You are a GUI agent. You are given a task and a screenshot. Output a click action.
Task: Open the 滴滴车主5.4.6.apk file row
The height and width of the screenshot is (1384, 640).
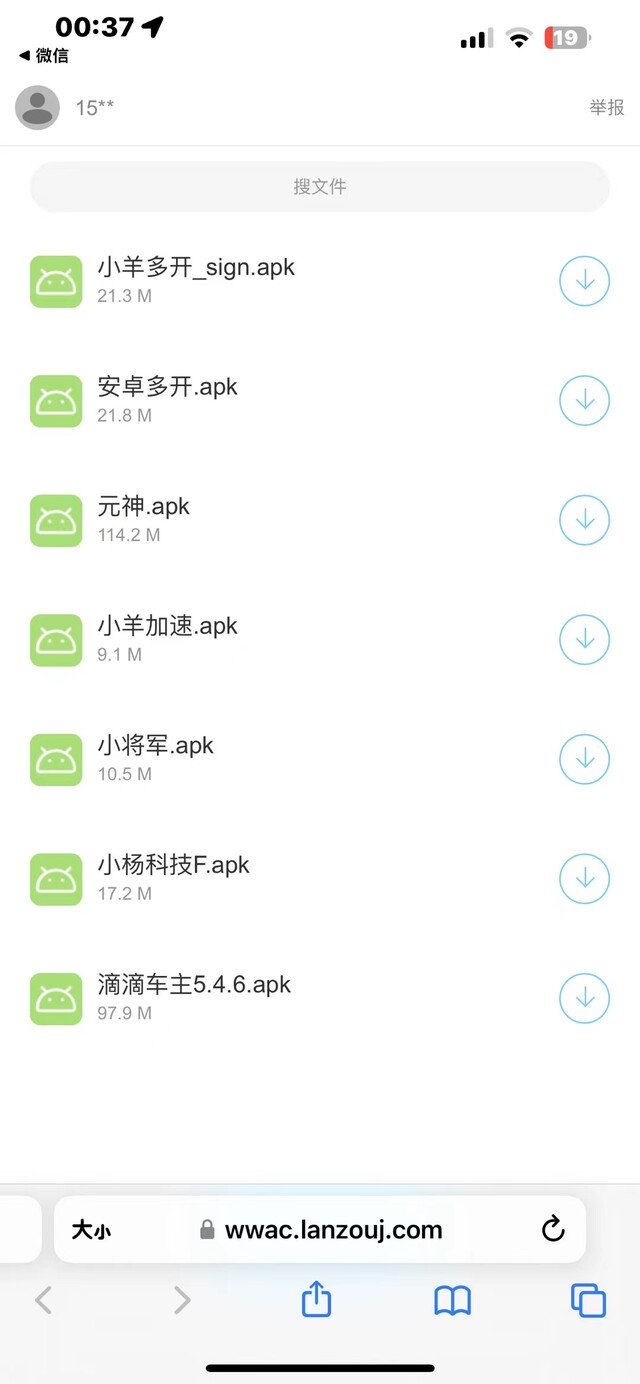(320, 998)
